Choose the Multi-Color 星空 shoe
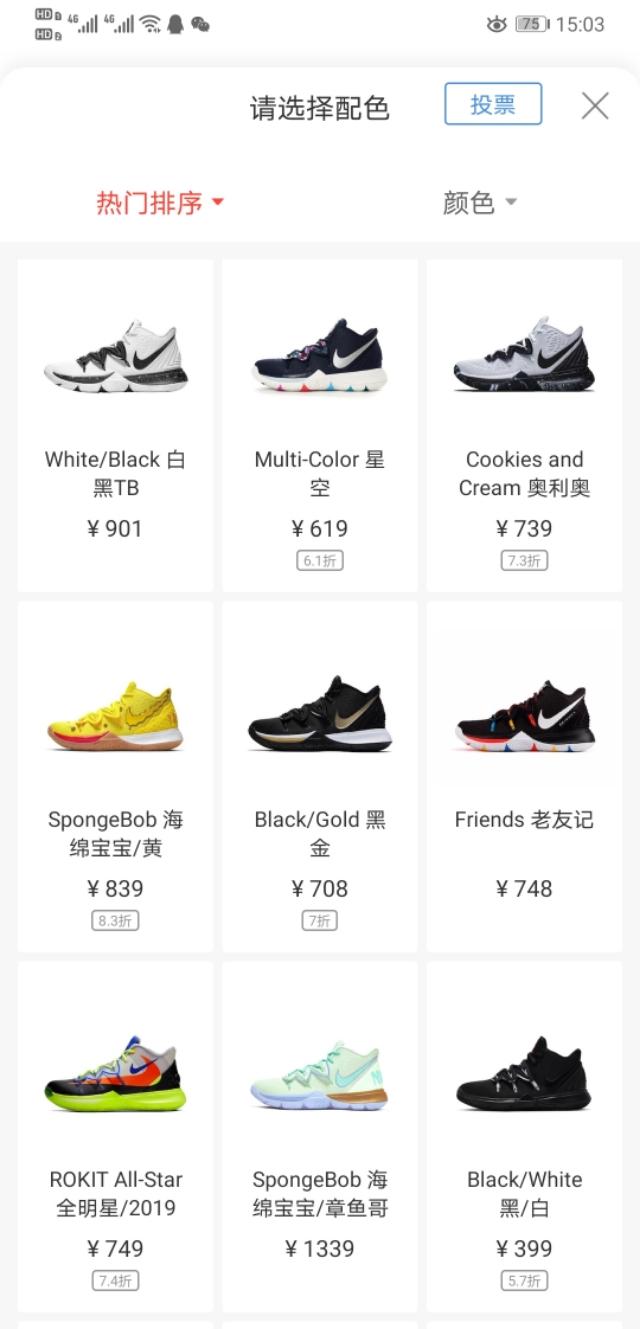The height and width of the screenshot is (1329, 640). tap(320, 425)
